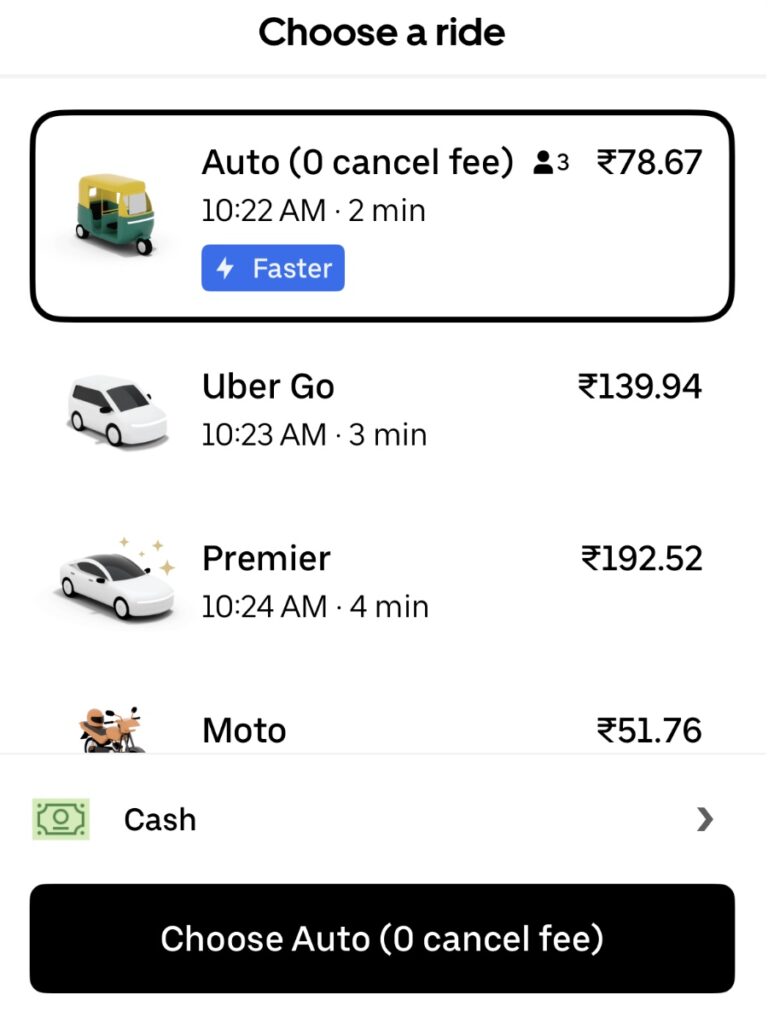Image resolution: width=768 pixels, height=1024 pixels.
Task: Click the lightning bolt on the Faster badge
Action: click(224, 268)
